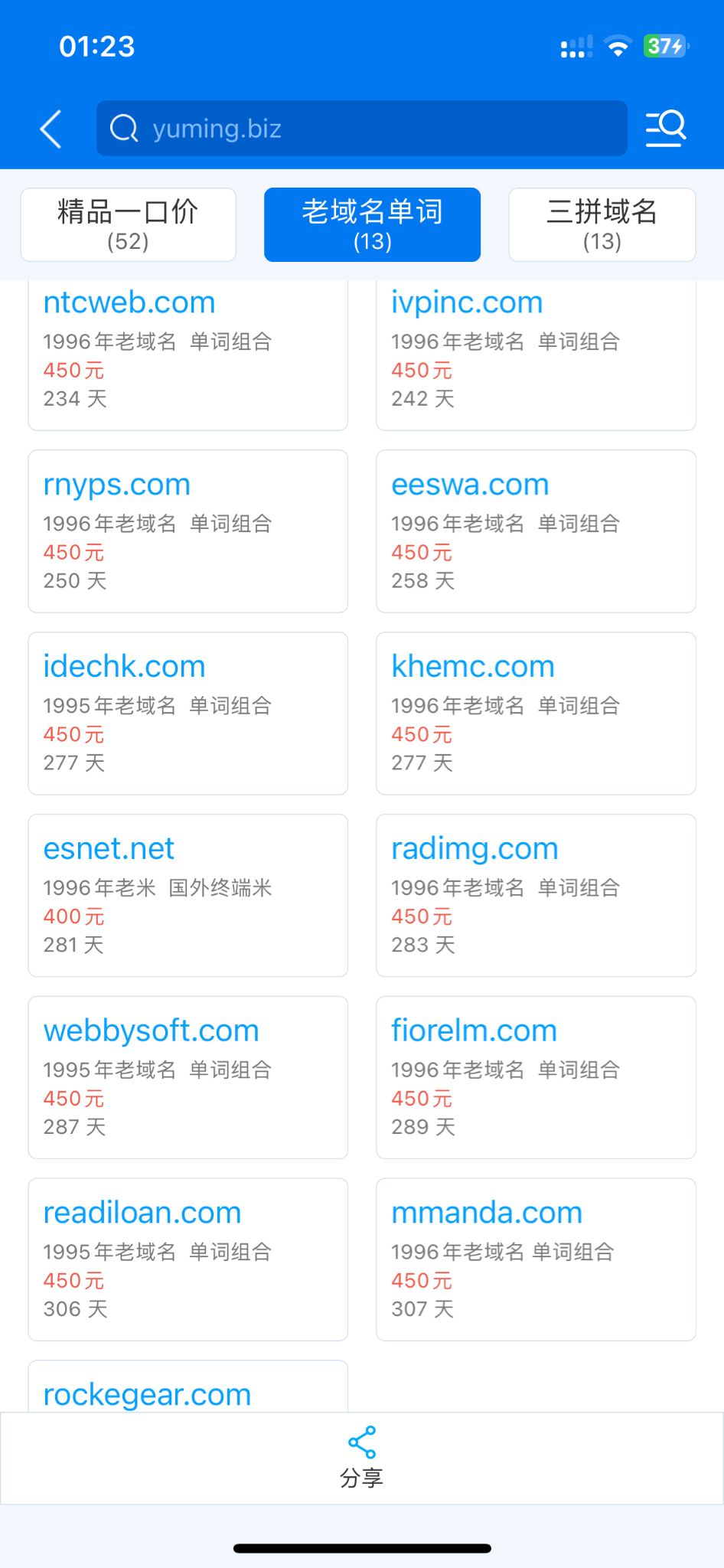
Task: Switch to the 精品一口价 (52) tab
Action: [128, 224]
